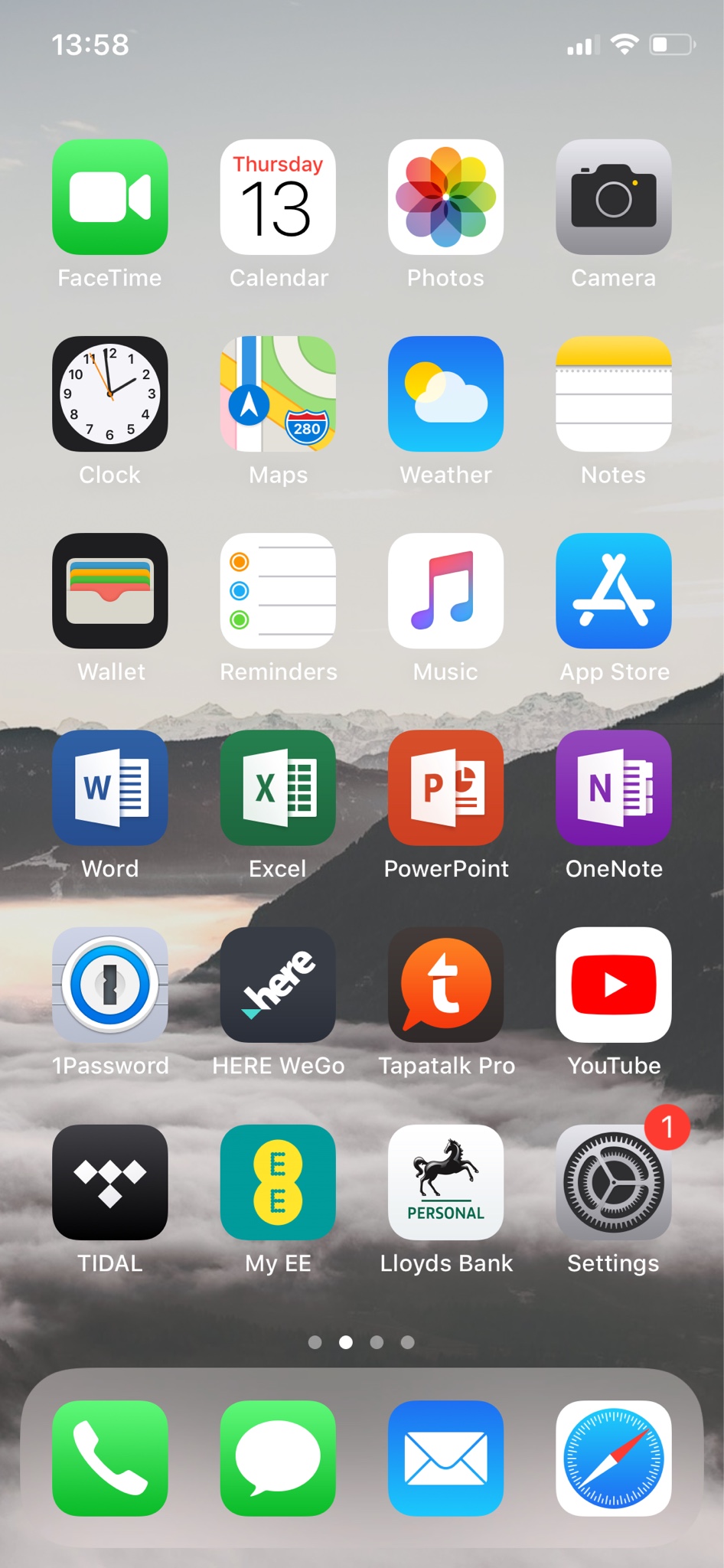Open Settings with the notification badge
The width and height of the screenshot is (724, 1568).
click(x=613, y=1181)
